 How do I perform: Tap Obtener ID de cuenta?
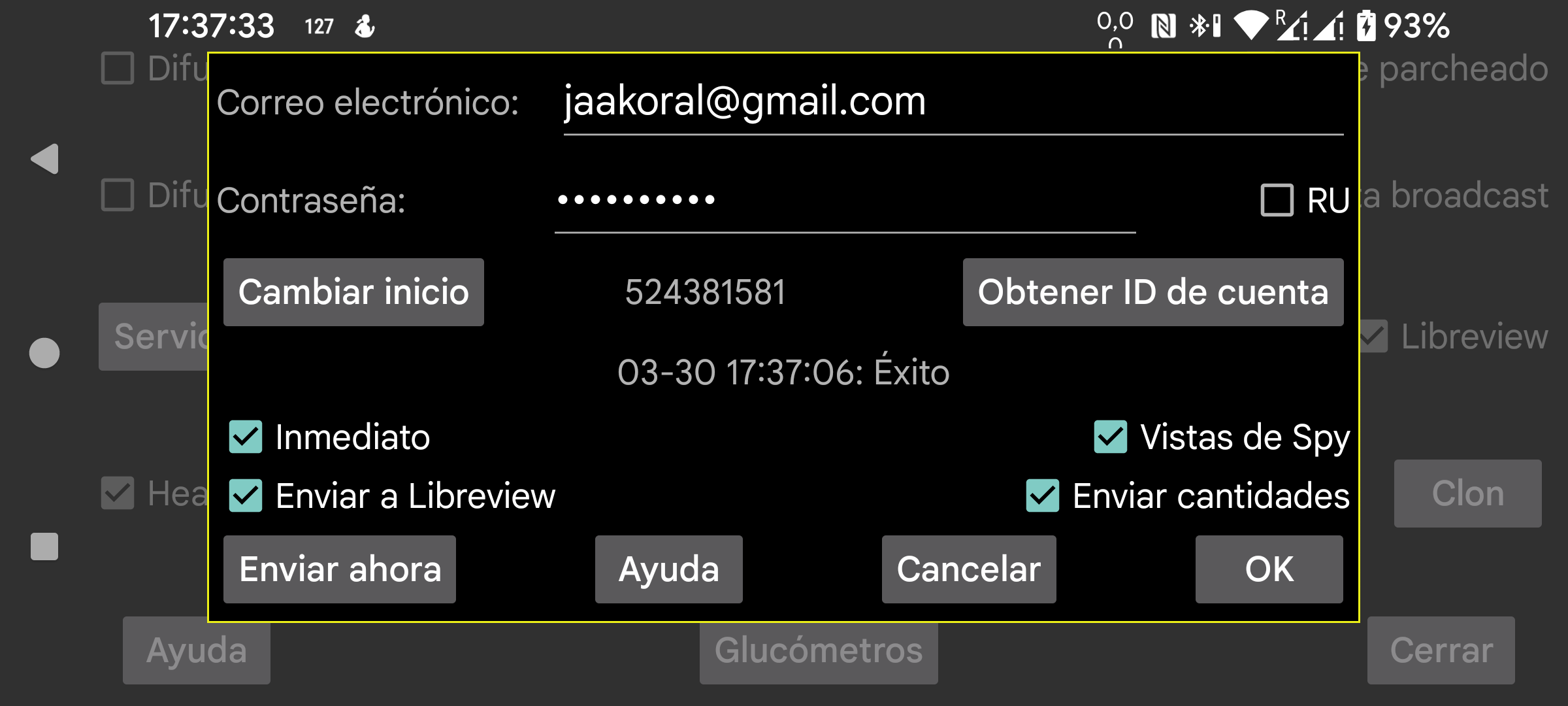1152,292
